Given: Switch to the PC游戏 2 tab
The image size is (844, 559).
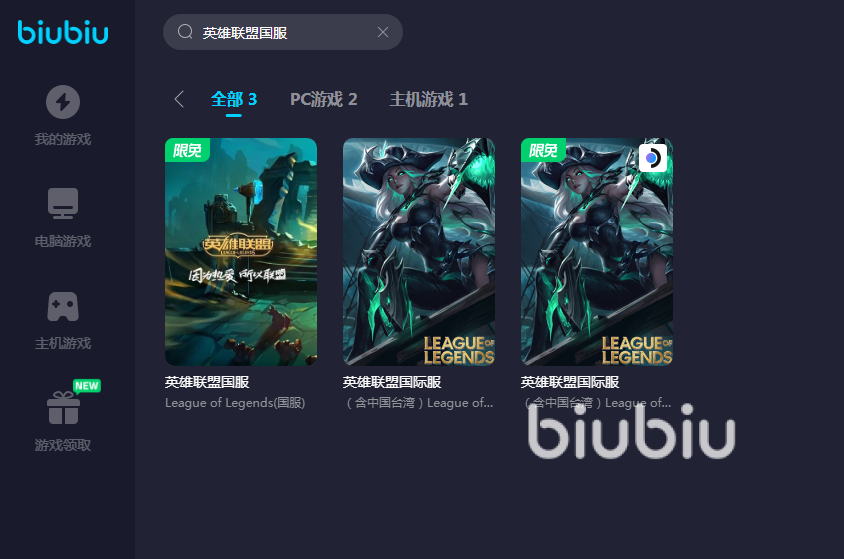Looking at the screenshot, I should pos(323,99).
